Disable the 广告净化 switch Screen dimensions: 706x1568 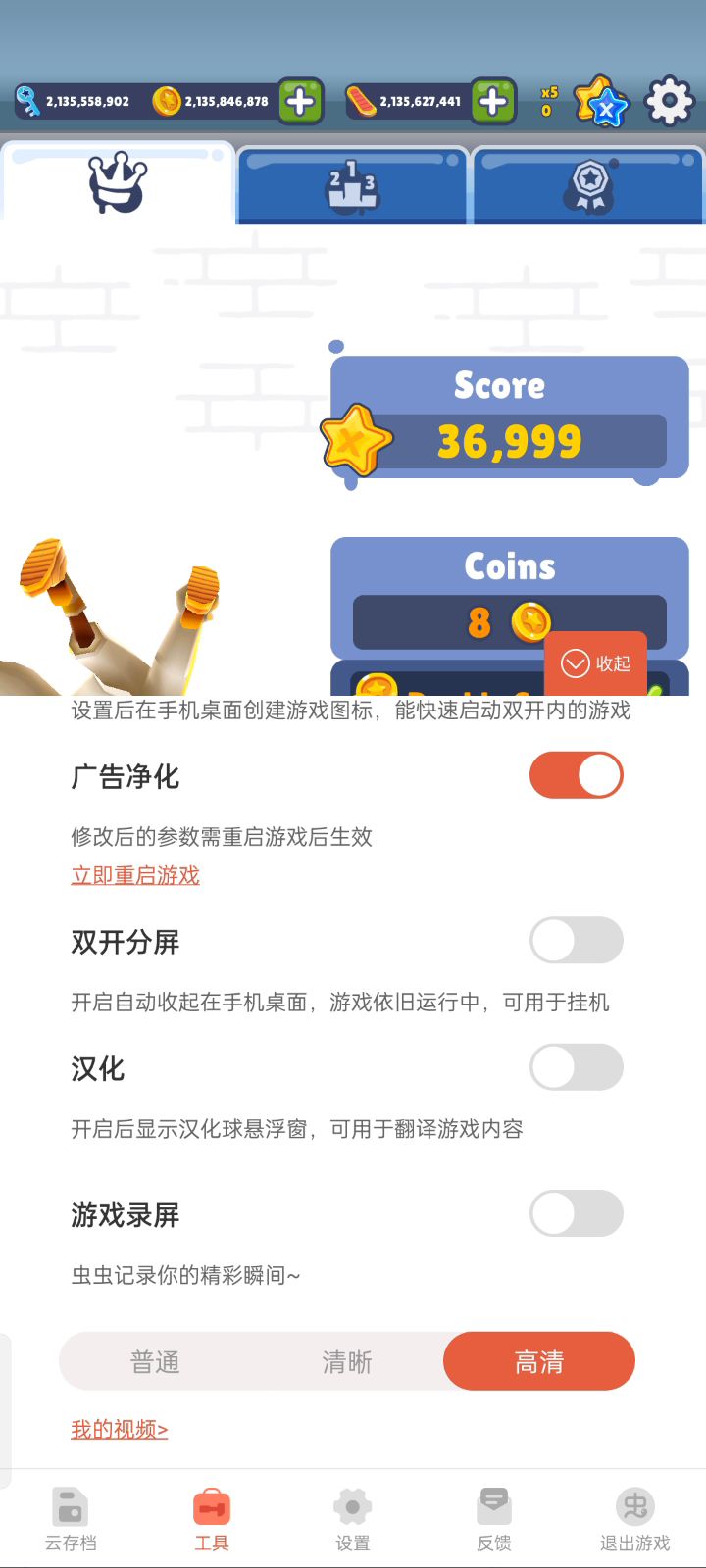point(577,775)
